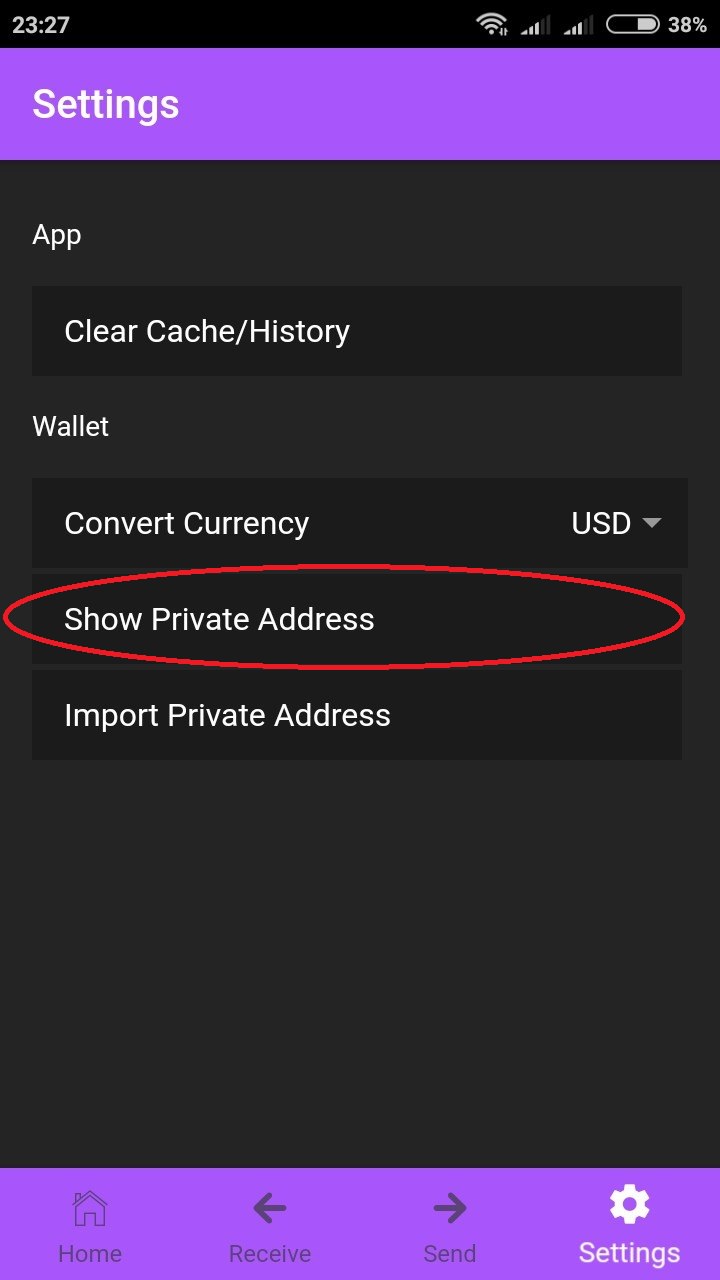This screenshot has width=720, height=1280.
Task: Open Show Private Address
Action: tap(357, 619)
